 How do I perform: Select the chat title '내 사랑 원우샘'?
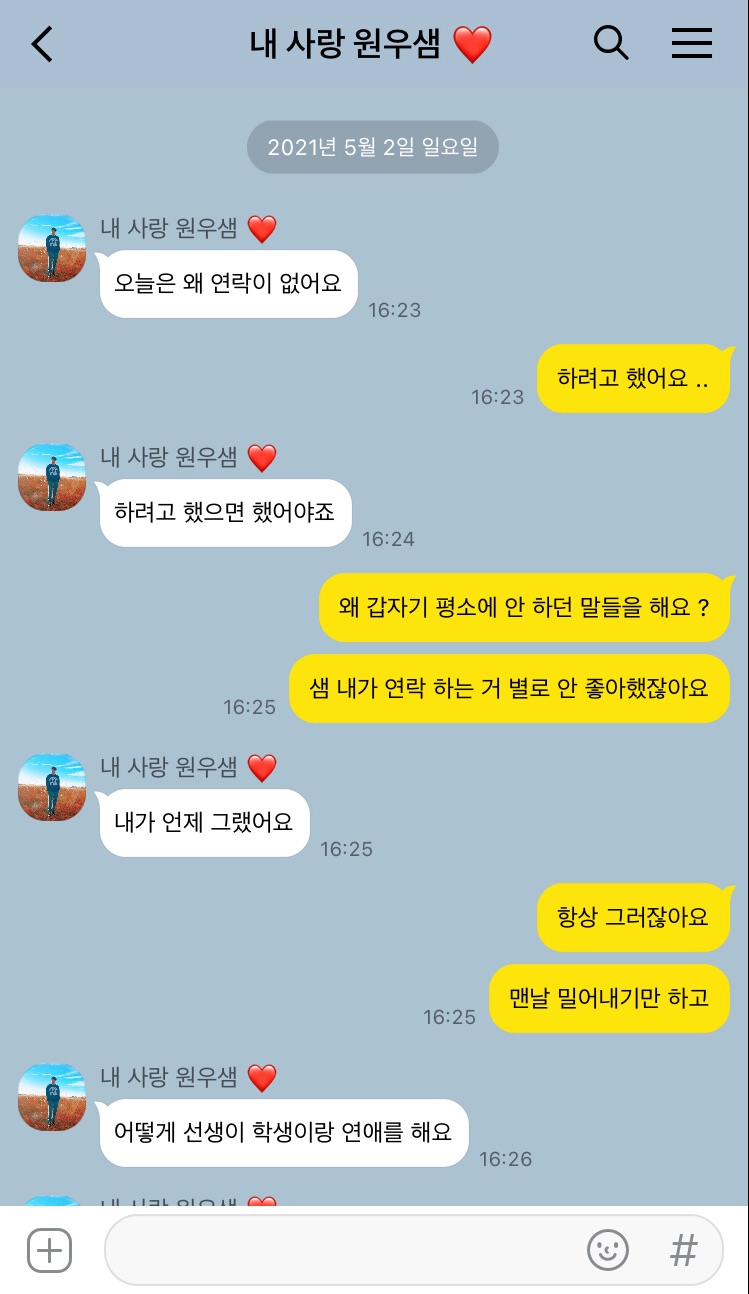345,43
